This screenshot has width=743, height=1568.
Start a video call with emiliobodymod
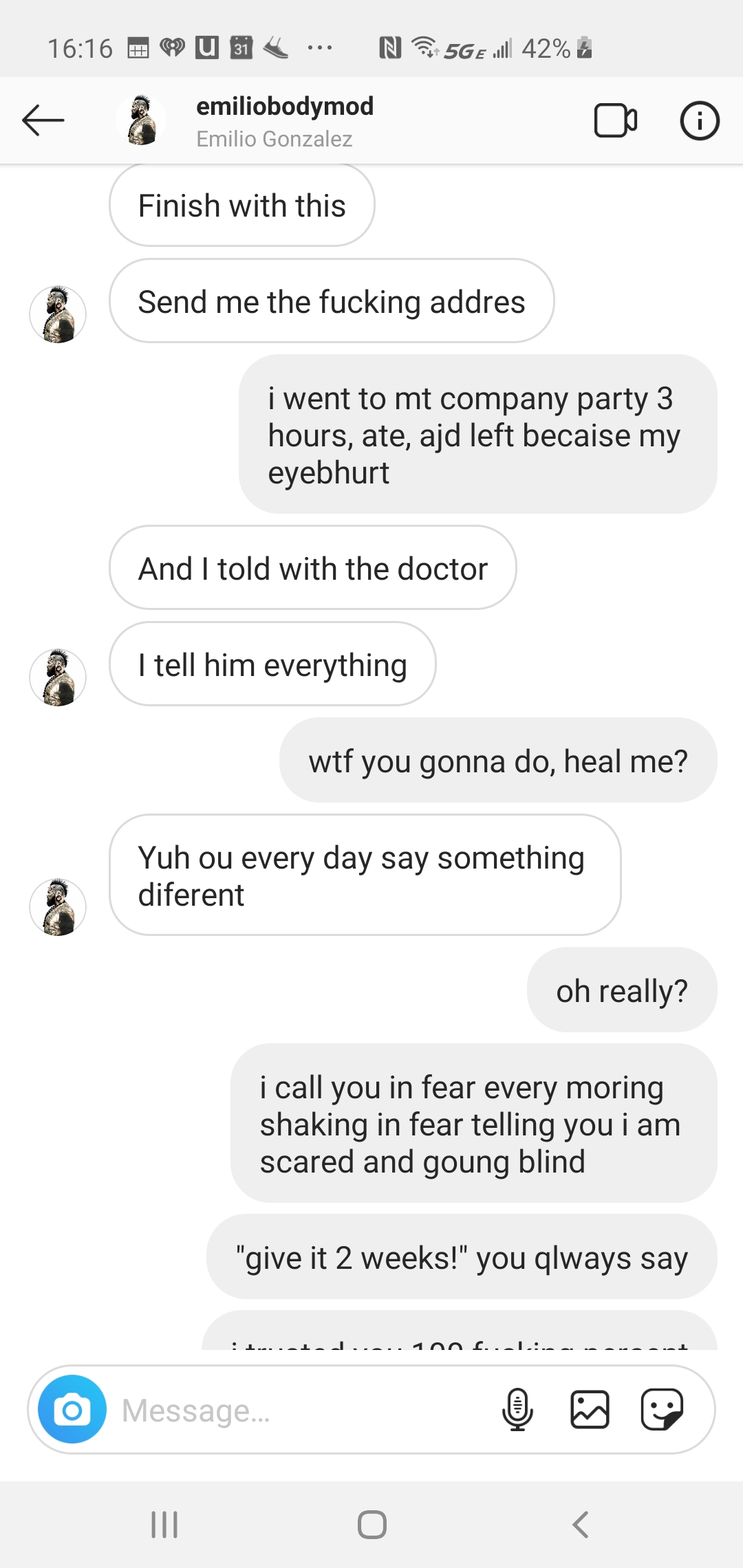point(615,121)
